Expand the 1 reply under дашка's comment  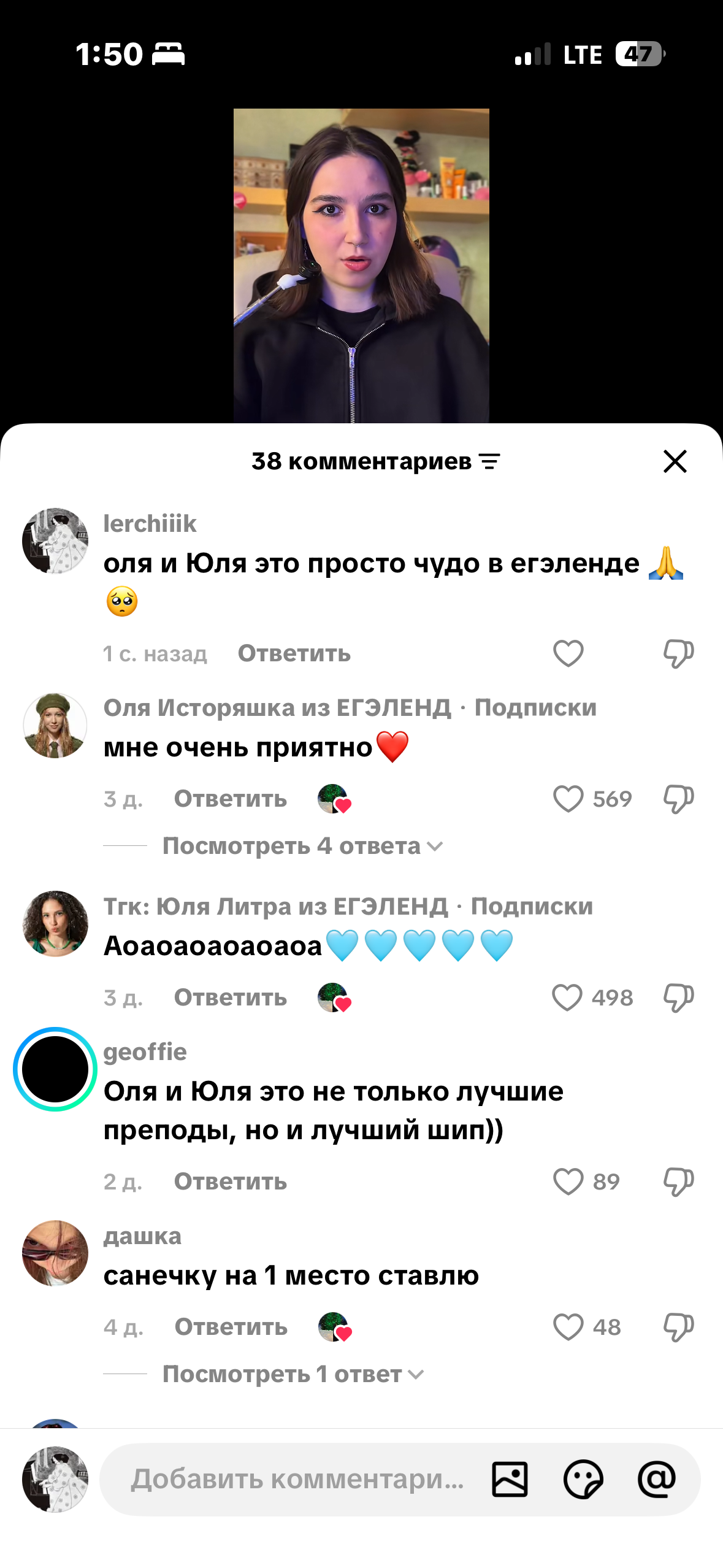[x=293, y=1374]
